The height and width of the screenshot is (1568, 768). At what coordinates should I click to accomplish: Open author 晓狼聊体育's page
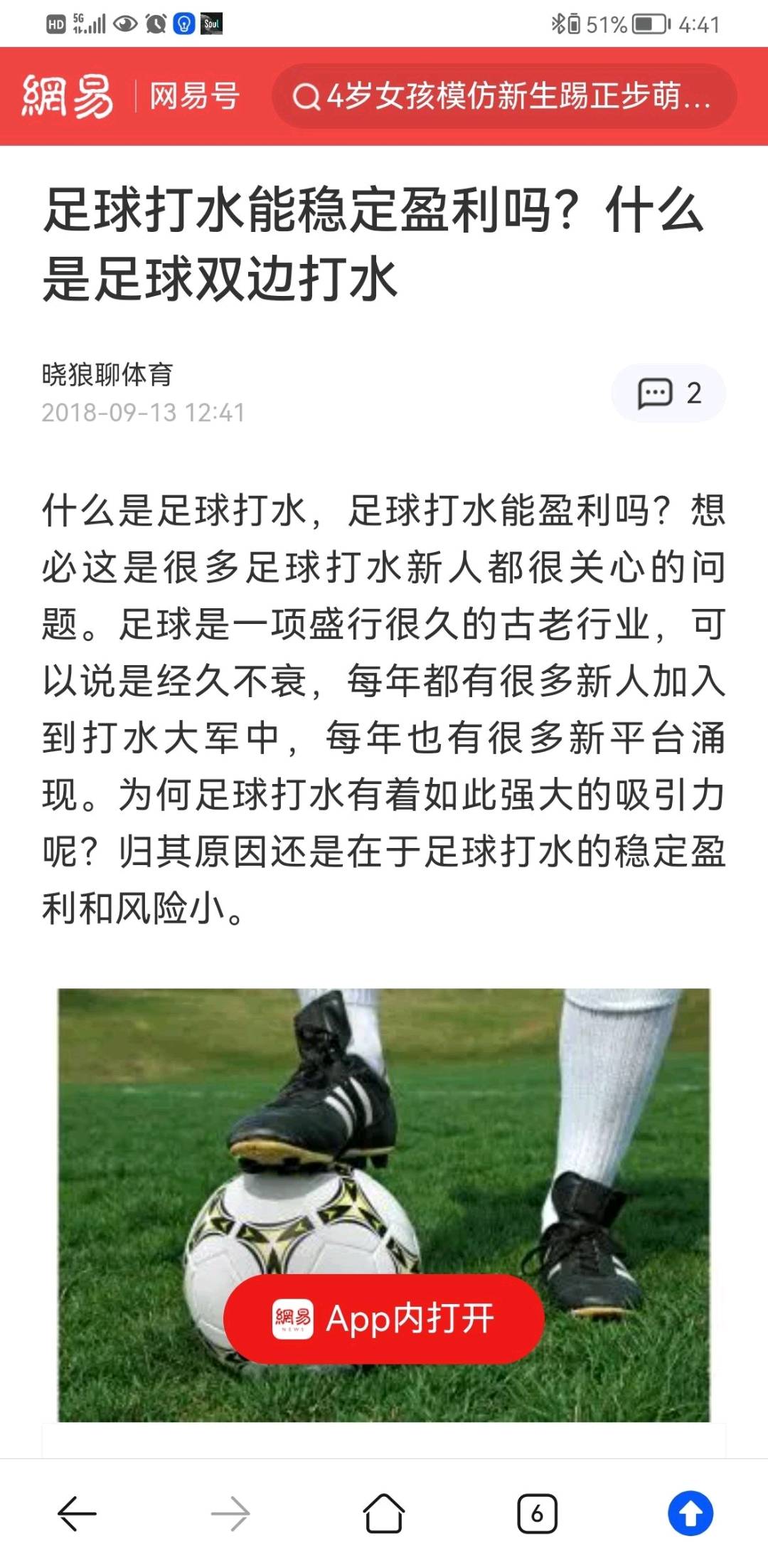pos(107,374)
